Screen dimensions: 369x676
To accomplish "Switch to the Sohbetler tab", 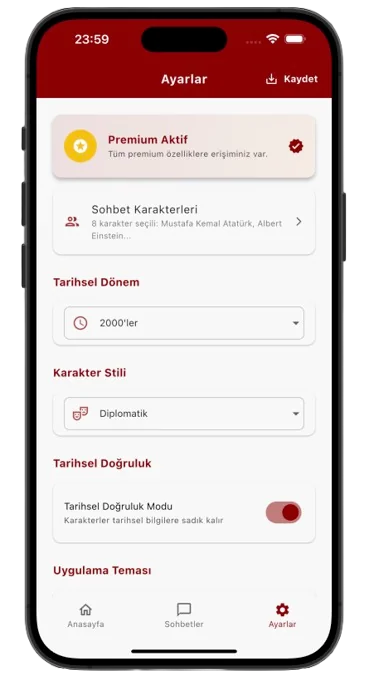I will [x=184, y=616].
